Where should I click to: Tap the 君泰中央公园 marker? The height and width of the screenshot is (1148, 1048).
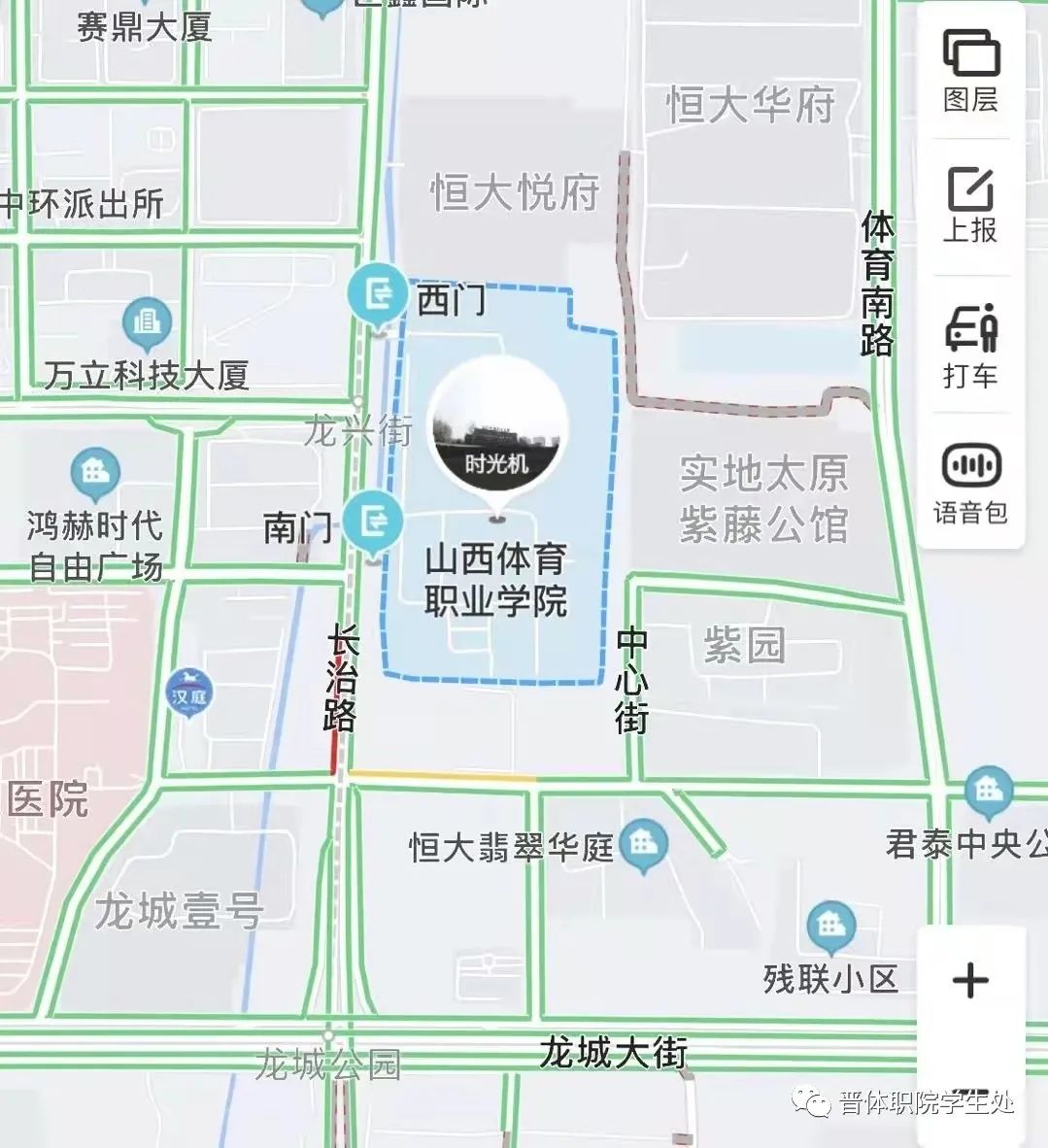[989, 791]
